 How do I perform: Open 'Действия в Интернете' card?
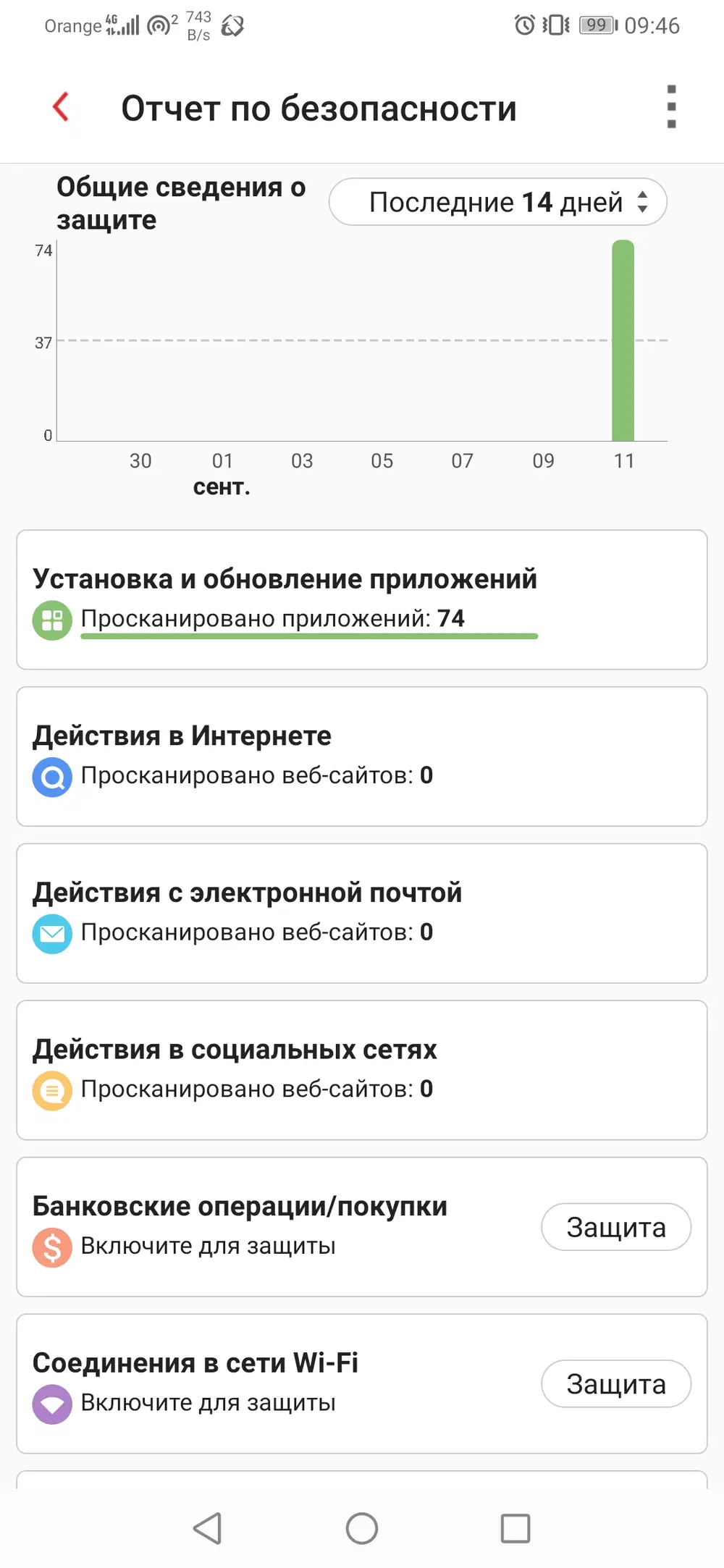[361, 756]
